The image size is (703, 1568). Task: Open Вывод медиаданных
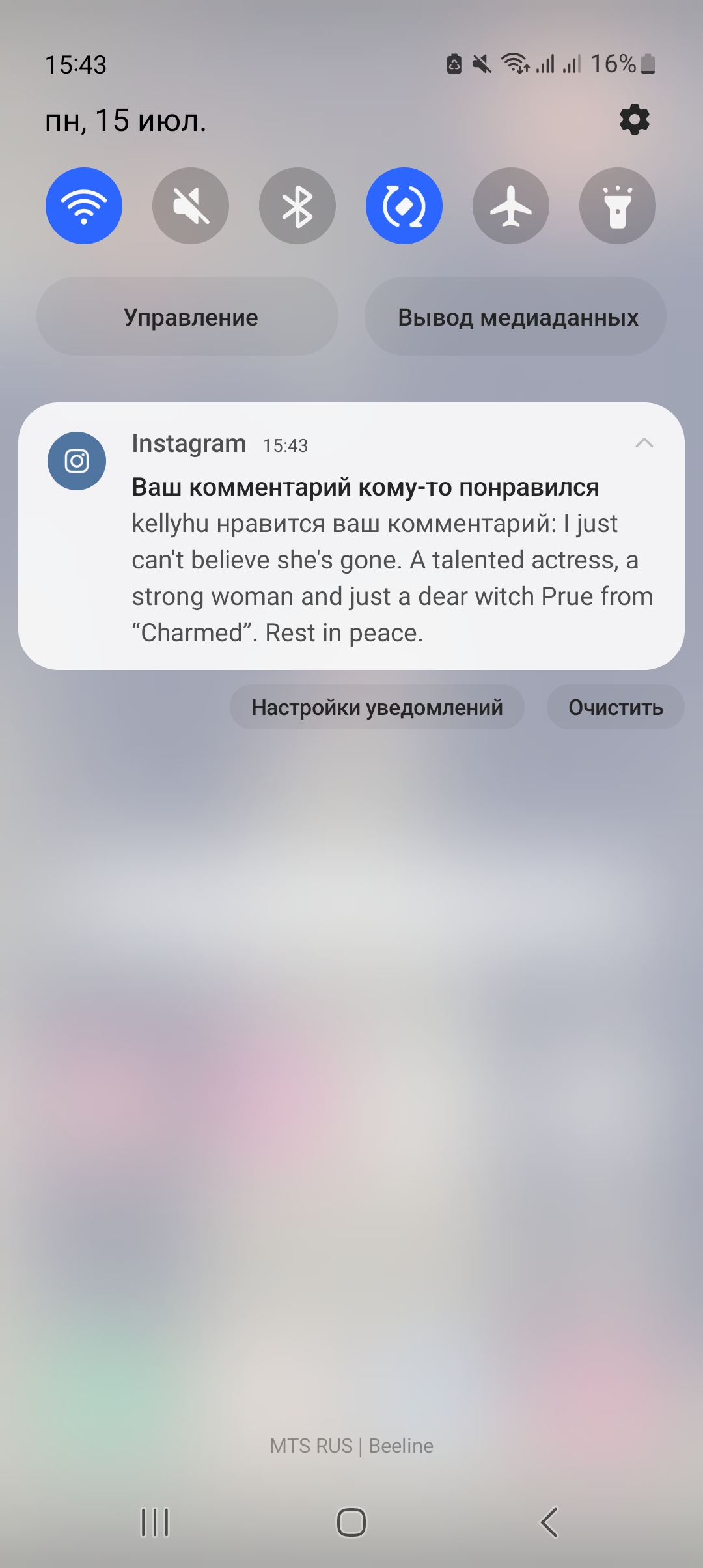(x=516, y=316)
